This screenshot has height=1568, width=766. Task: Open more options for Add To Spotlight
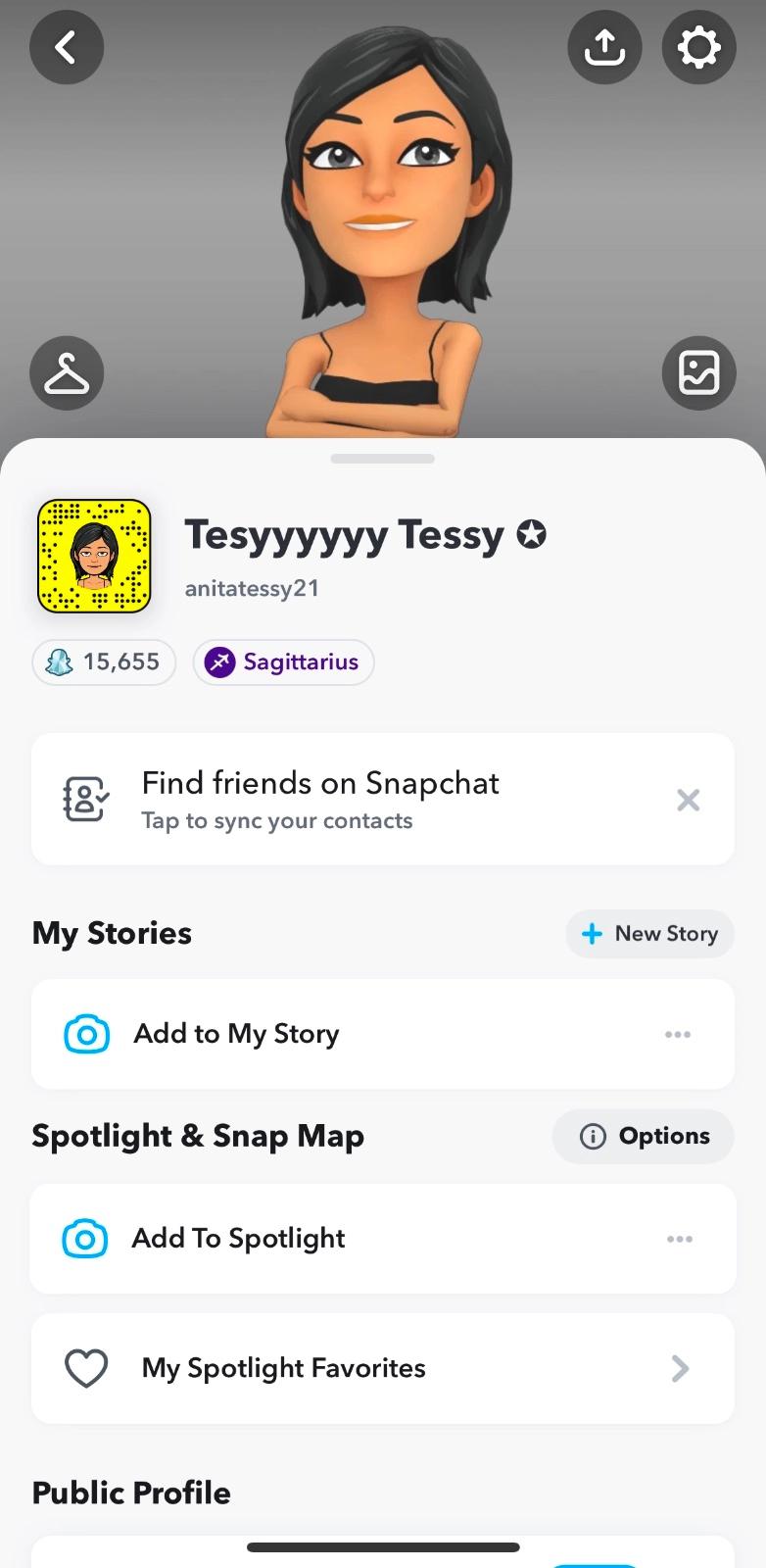[679, 1240]
